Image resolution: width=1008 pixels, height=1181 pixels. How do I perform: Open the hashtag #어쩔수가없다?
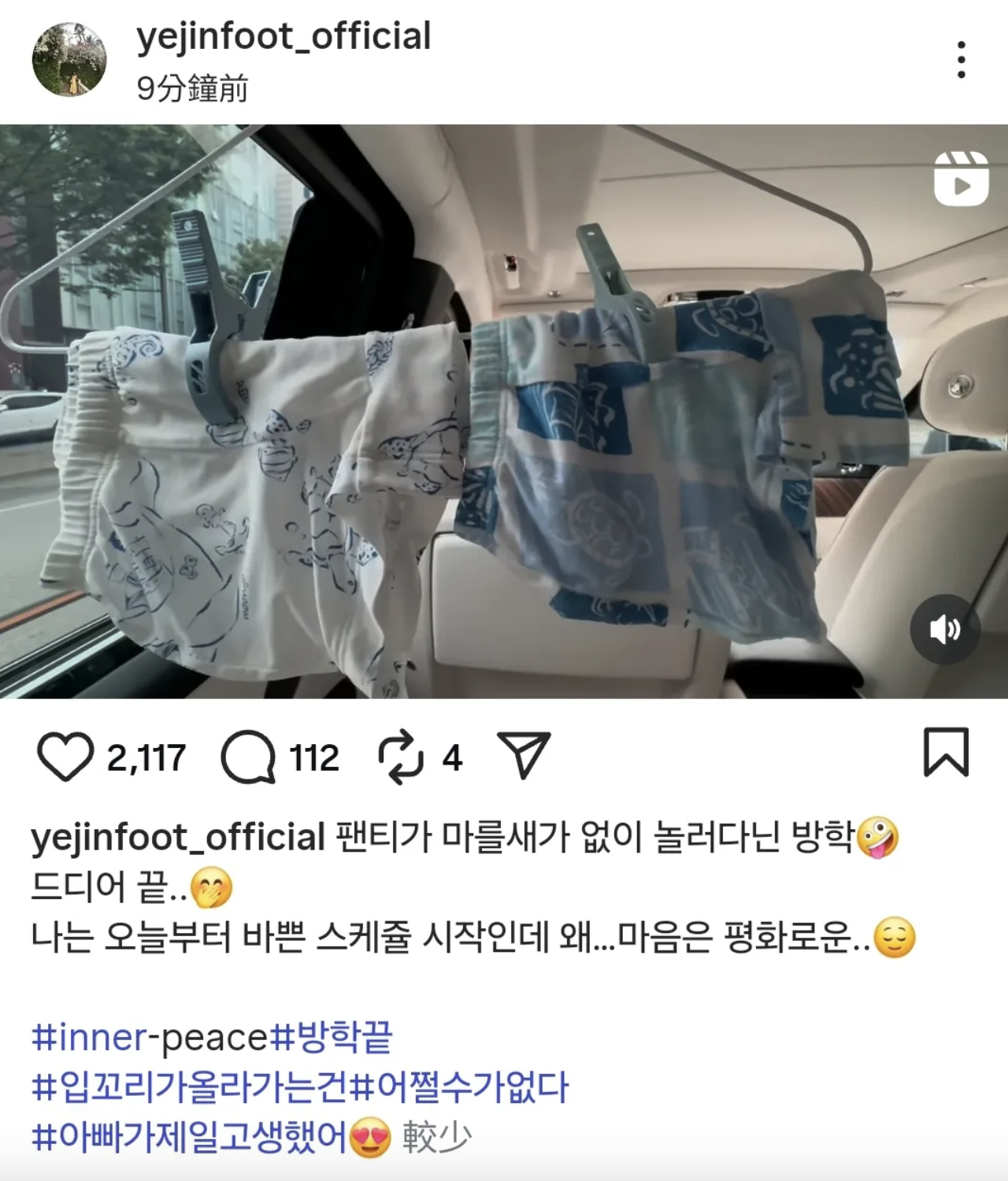click(x=458, y=1087)
